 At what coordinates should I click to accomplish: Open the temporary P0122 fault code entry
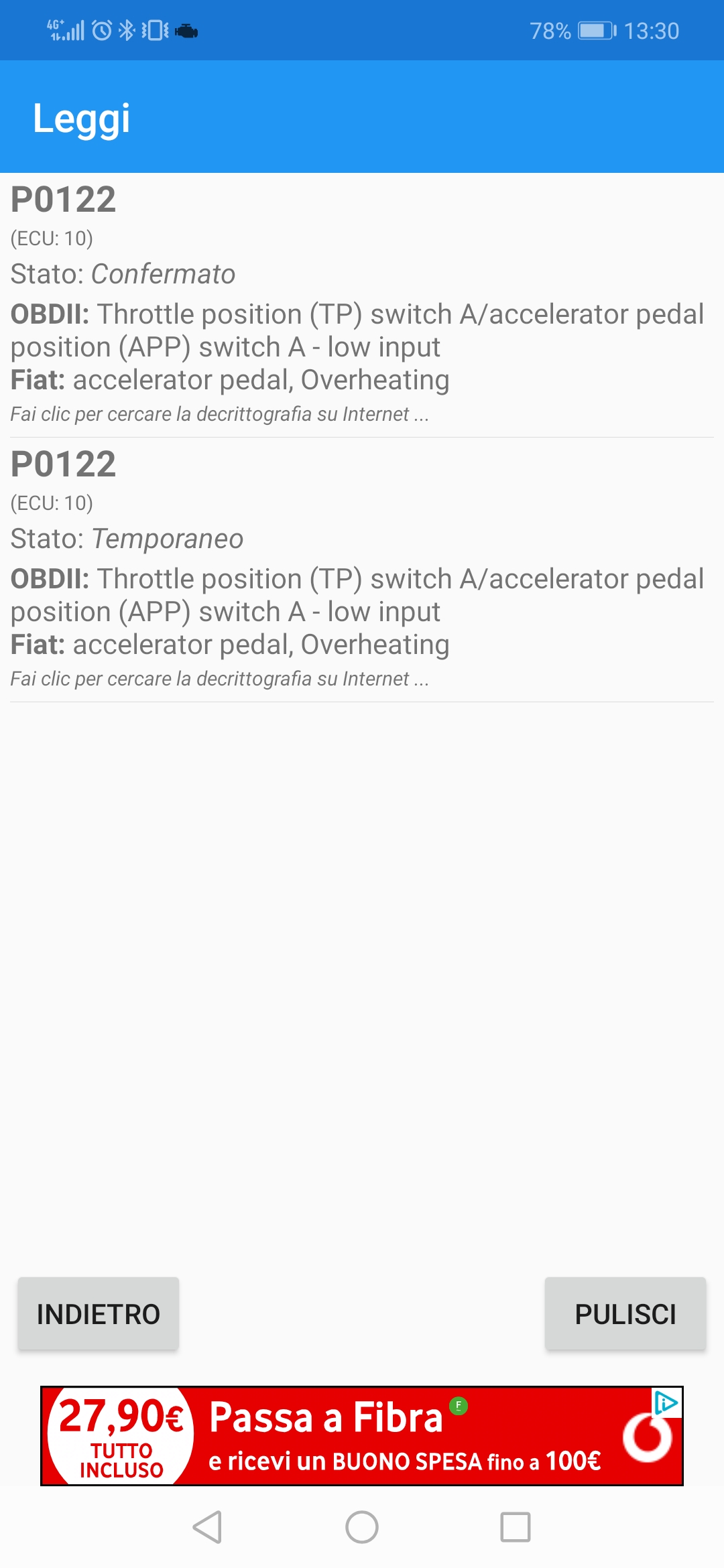click(362, 570)
